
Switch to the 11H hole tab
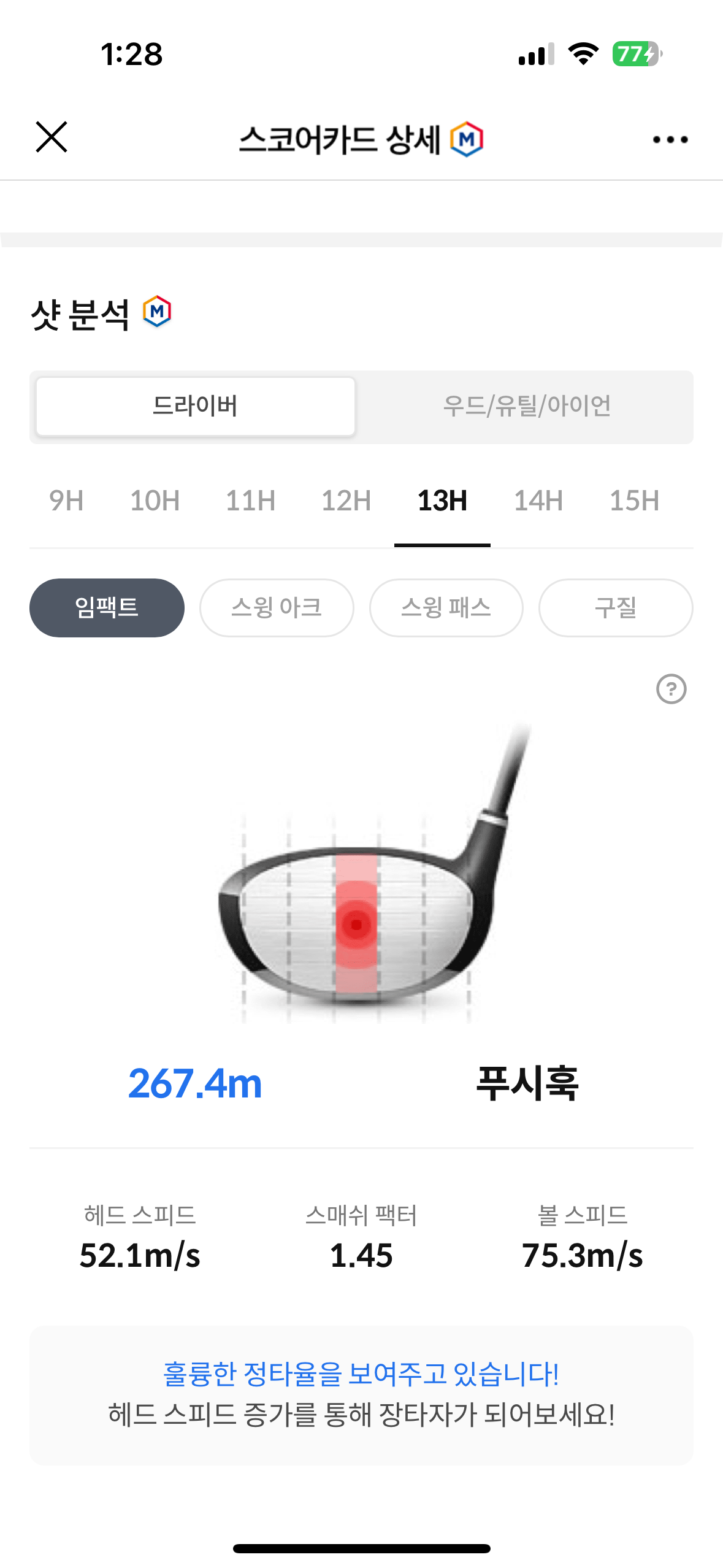250,501
